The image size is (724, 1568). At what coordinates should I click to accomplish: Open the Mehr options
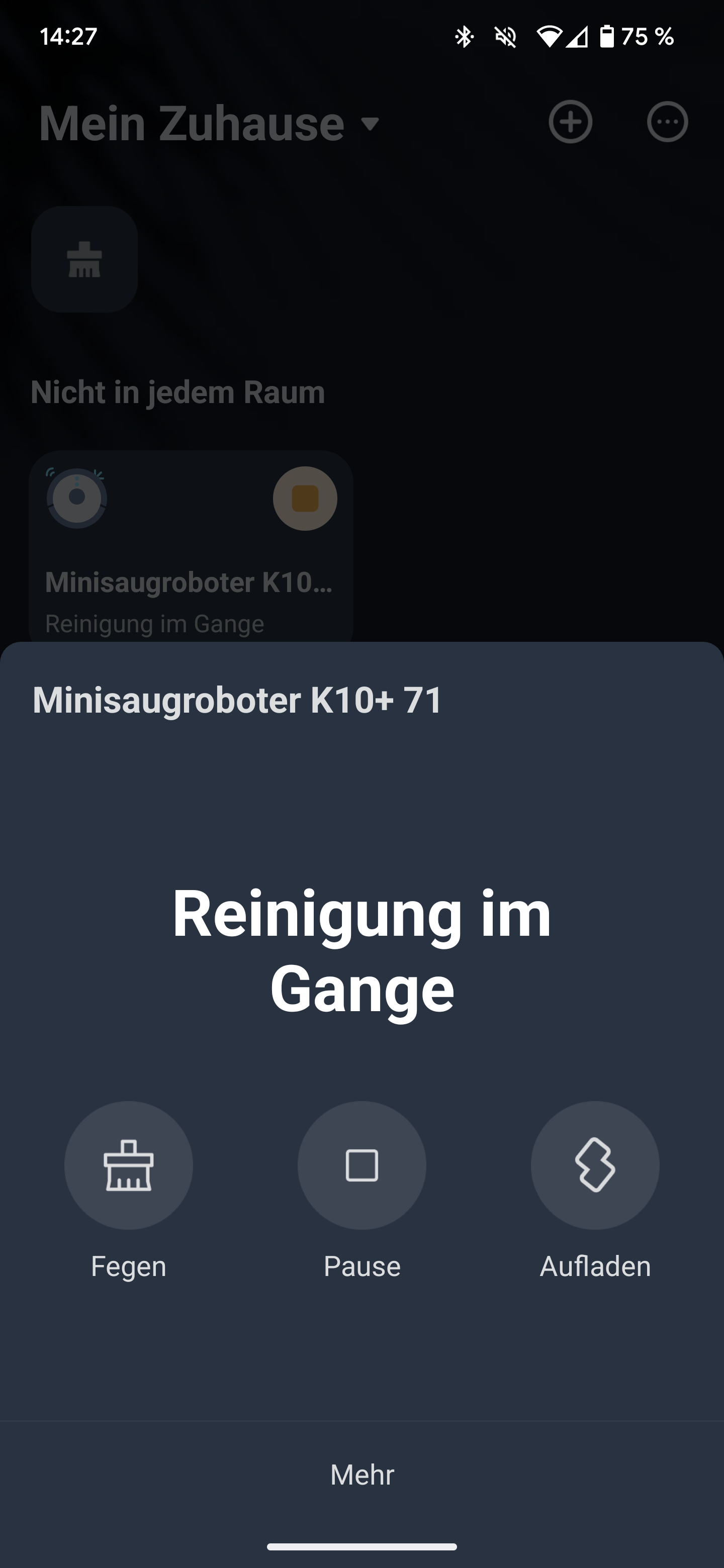pyautogui.click(x=361, y=1474)
